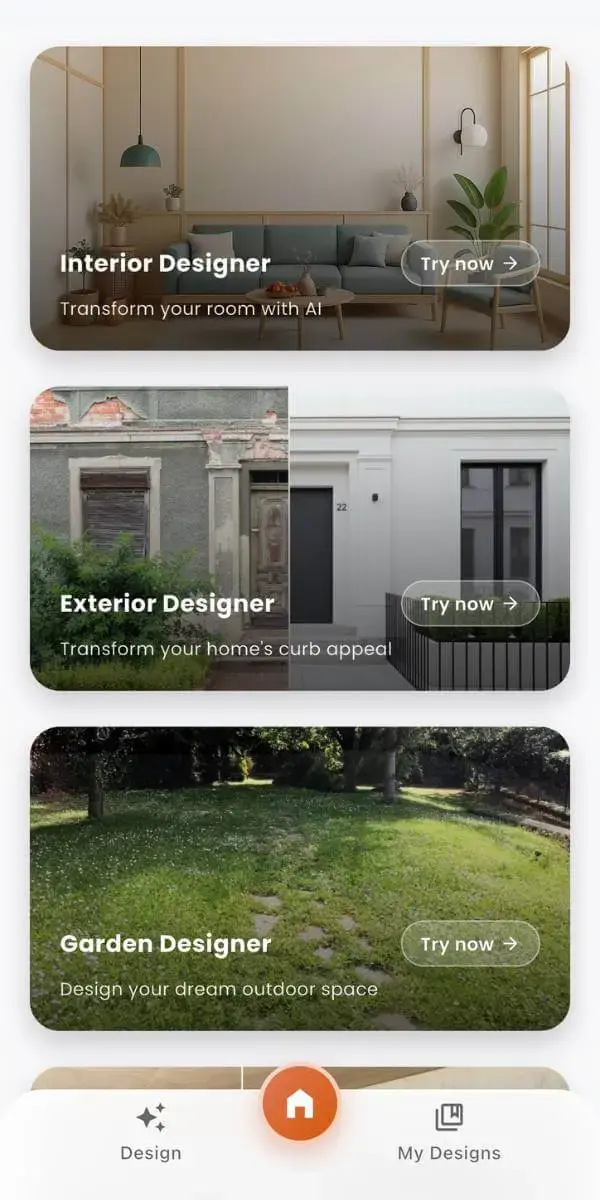
Task: Go to the orange home button
Action: click(300, 1104)
